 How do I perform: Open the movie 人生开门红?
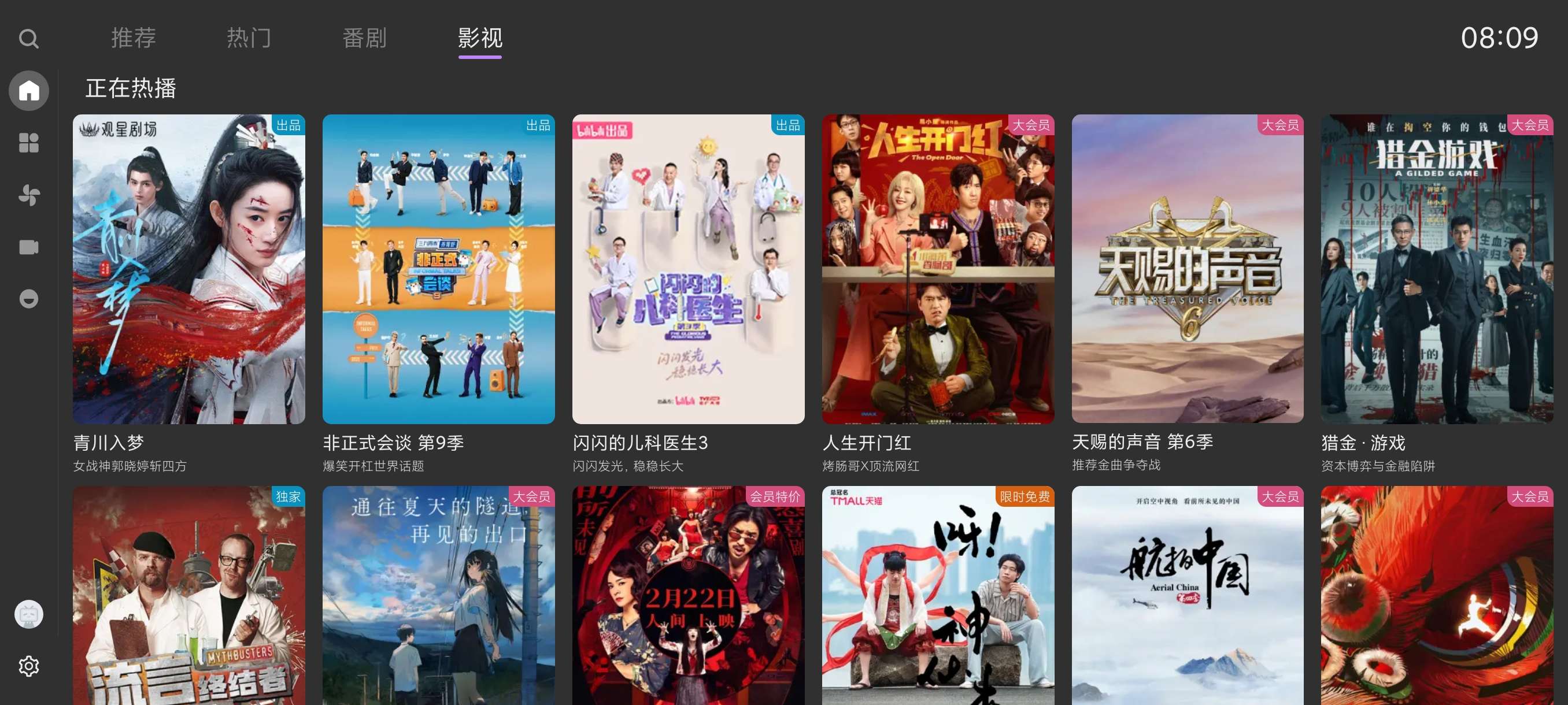tap(937, 269)
